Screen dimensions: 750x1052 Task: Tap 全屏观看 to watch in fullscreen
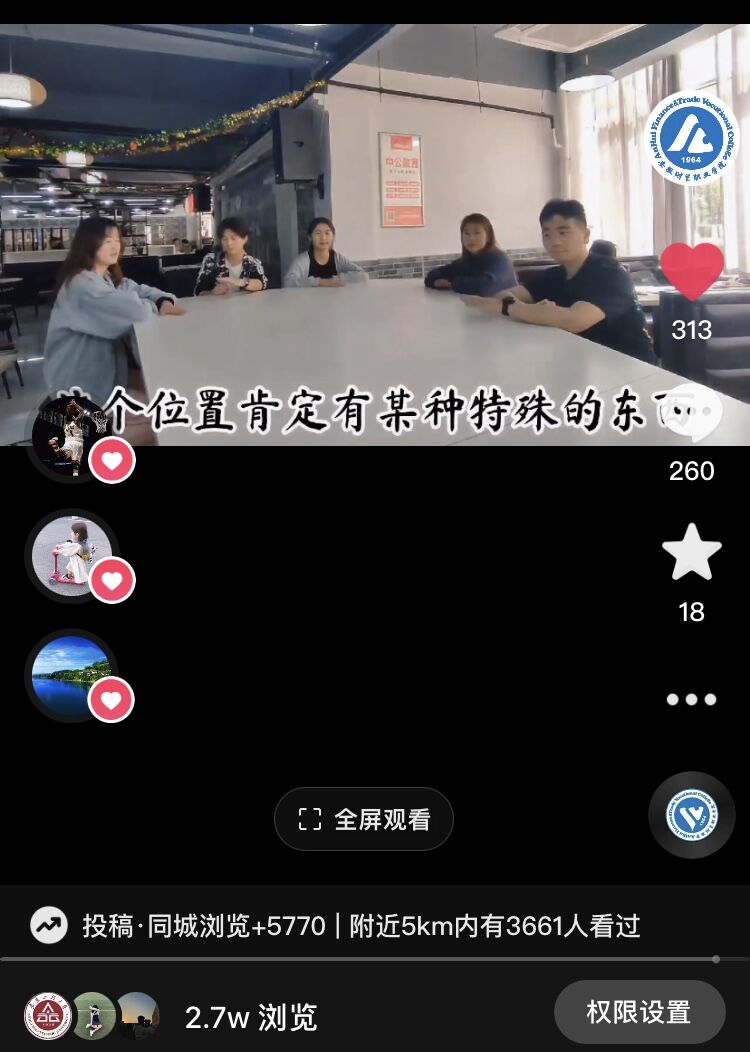[x=364, y=820]
